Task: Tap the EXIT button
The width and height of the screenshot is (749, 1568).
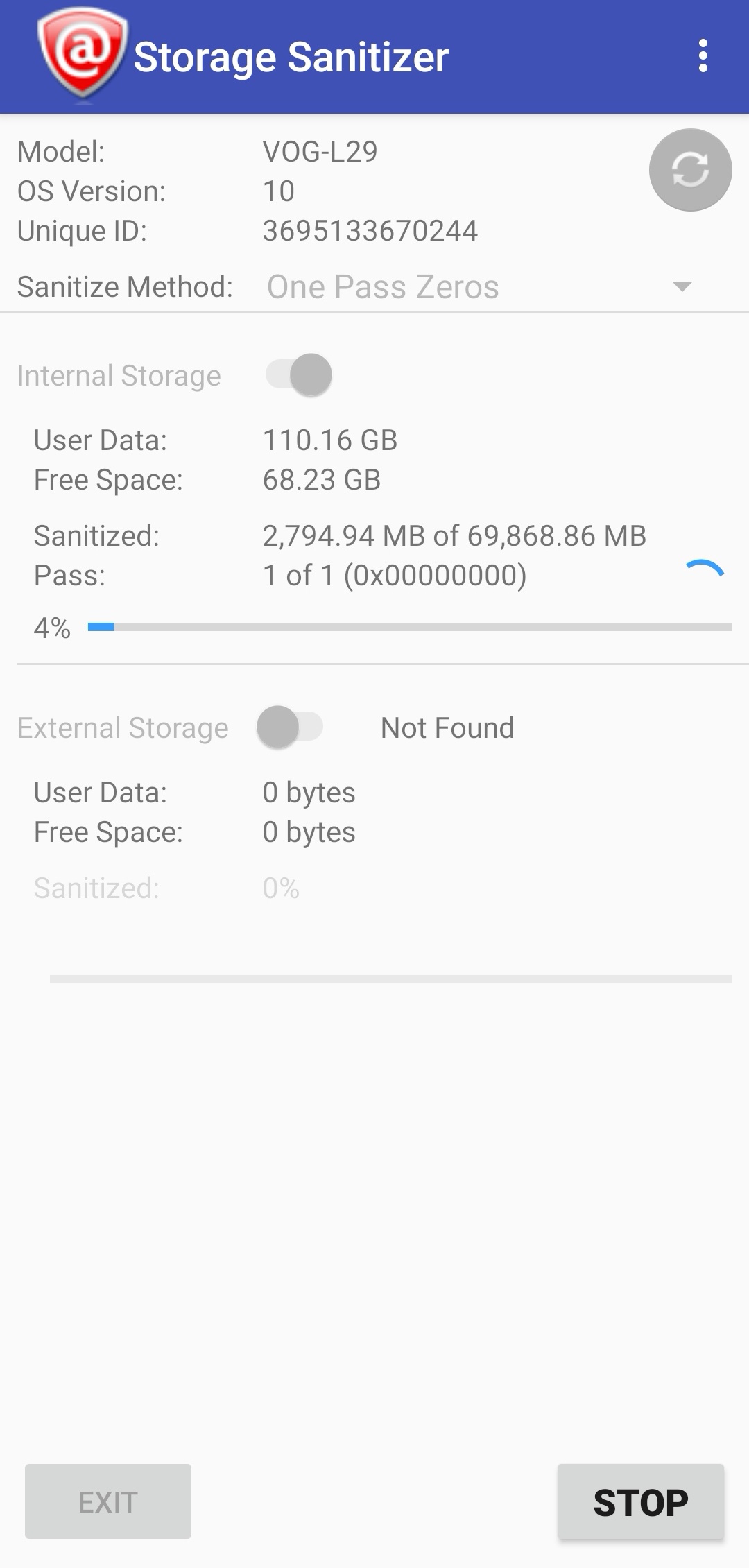Action: pyautogui.click(x=108, y=1502)
